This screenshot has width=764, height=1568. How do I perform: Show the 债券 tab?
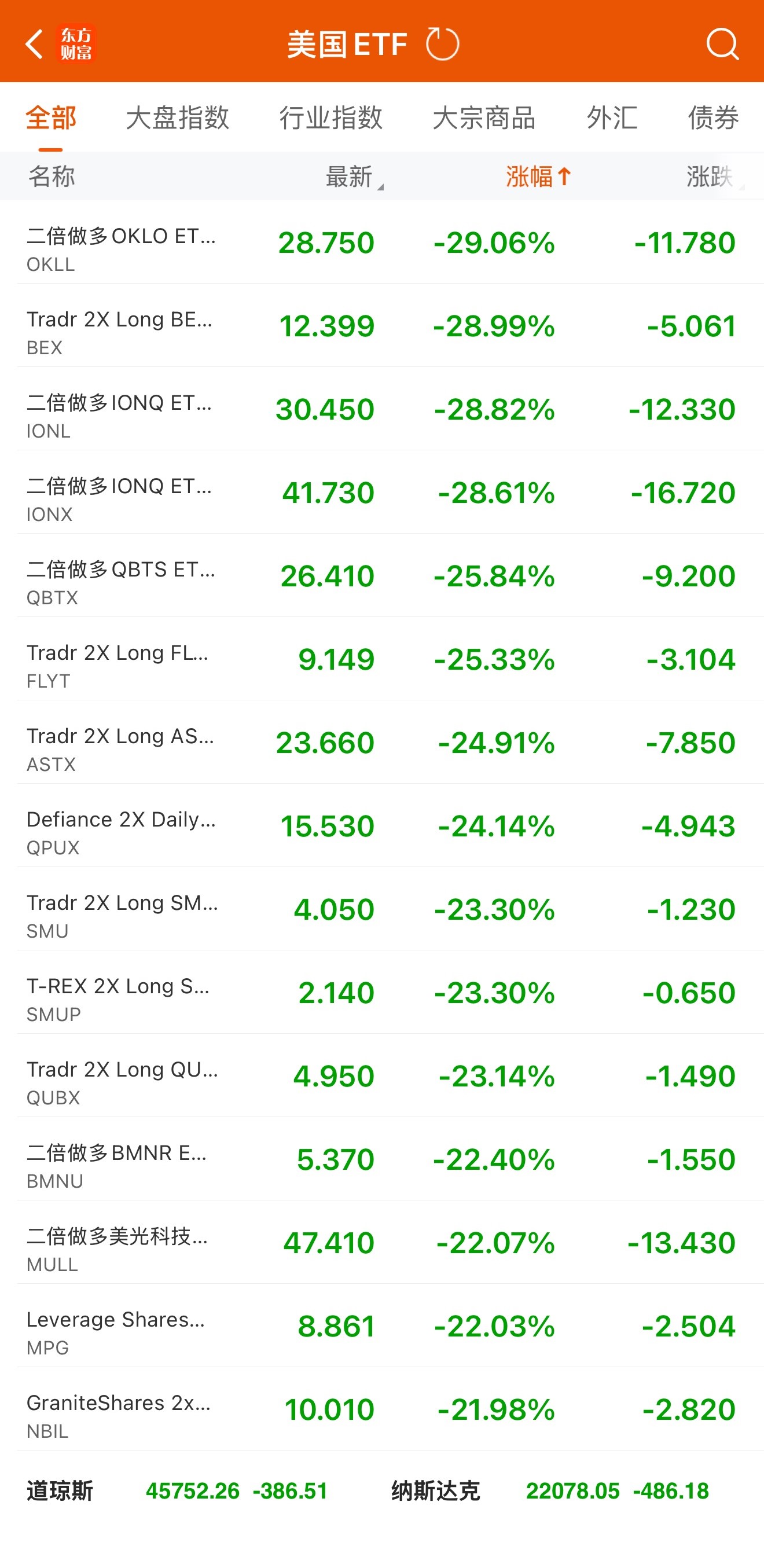point(713,117)
